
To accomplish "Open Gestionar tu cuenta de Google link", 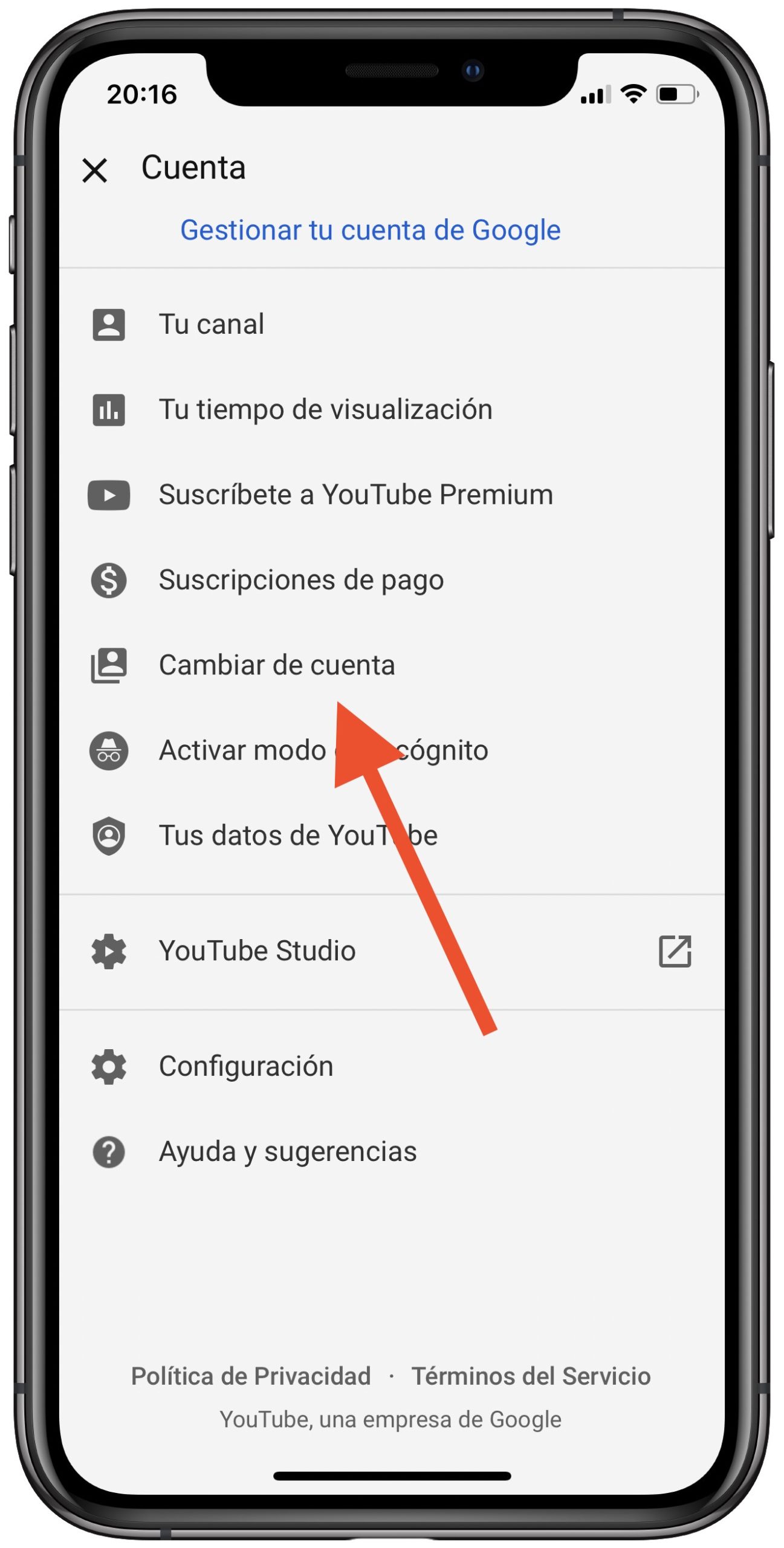I will pos(370,230).
